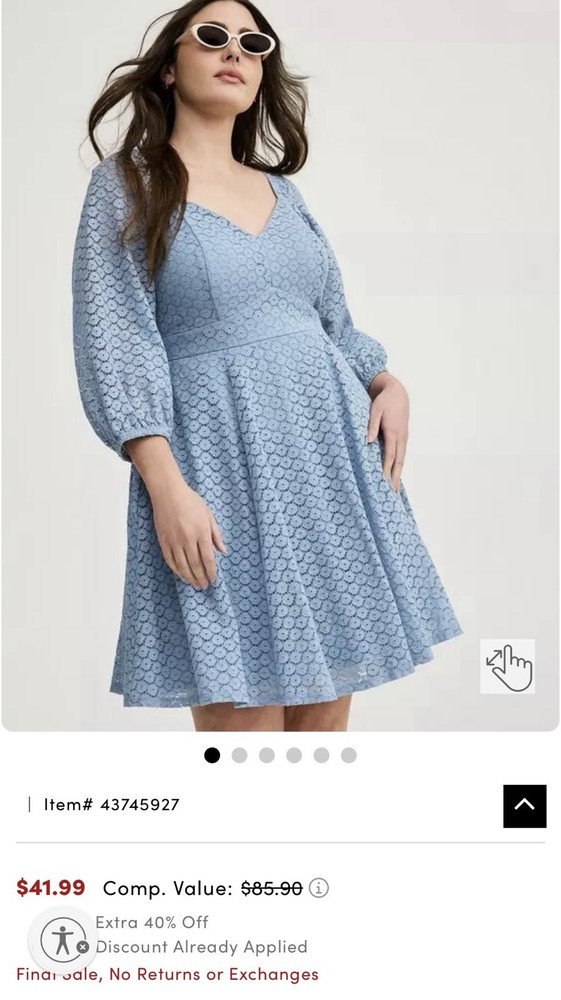Jump back to top with arrow button
The width and height of the screenshot is (561, 1000).
point(525,806)
